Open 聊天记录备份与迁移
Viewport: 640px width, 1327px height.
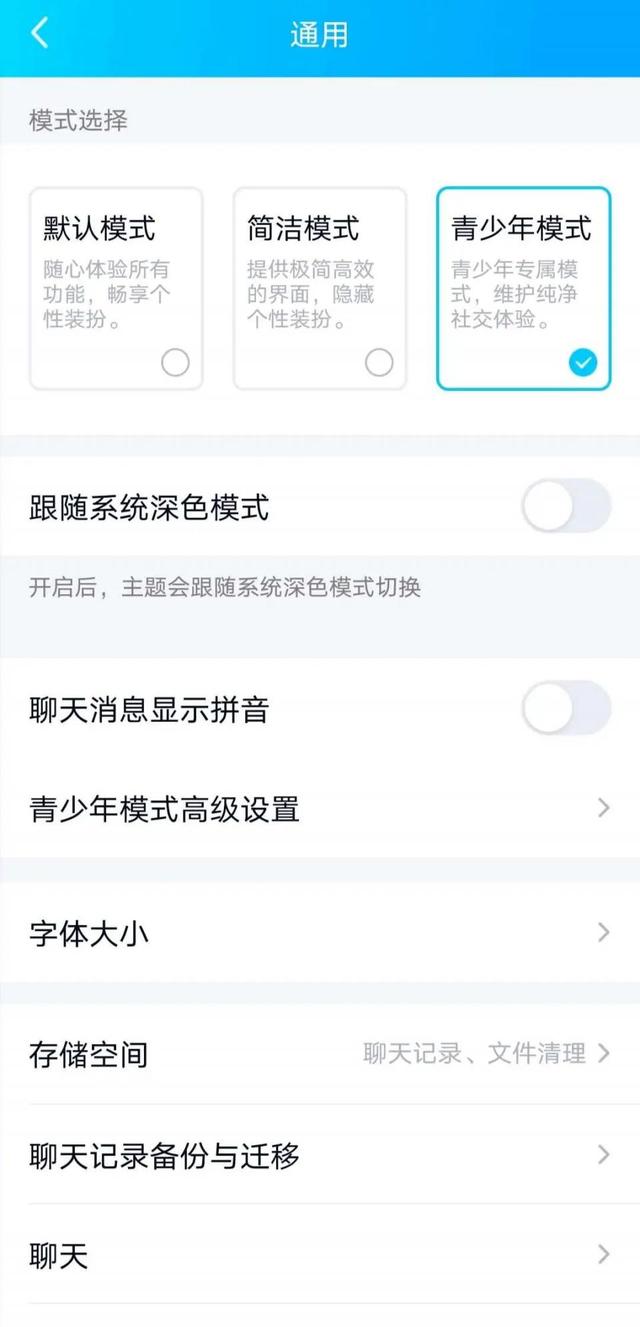pos(320,1156)
